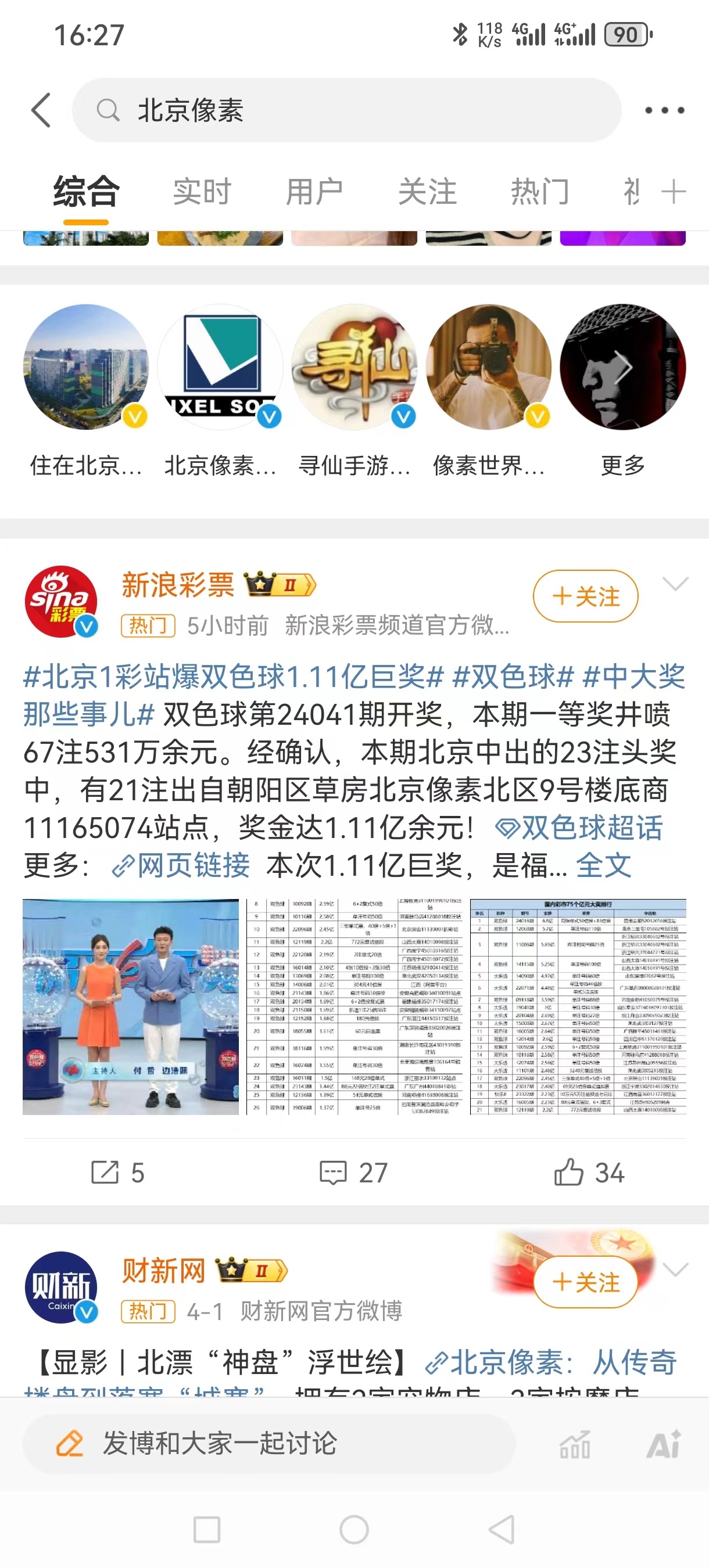This screenshot has width=709, height=1568.
Task: Open the 寻仙手游 user profile
Action: coord(354,367)
